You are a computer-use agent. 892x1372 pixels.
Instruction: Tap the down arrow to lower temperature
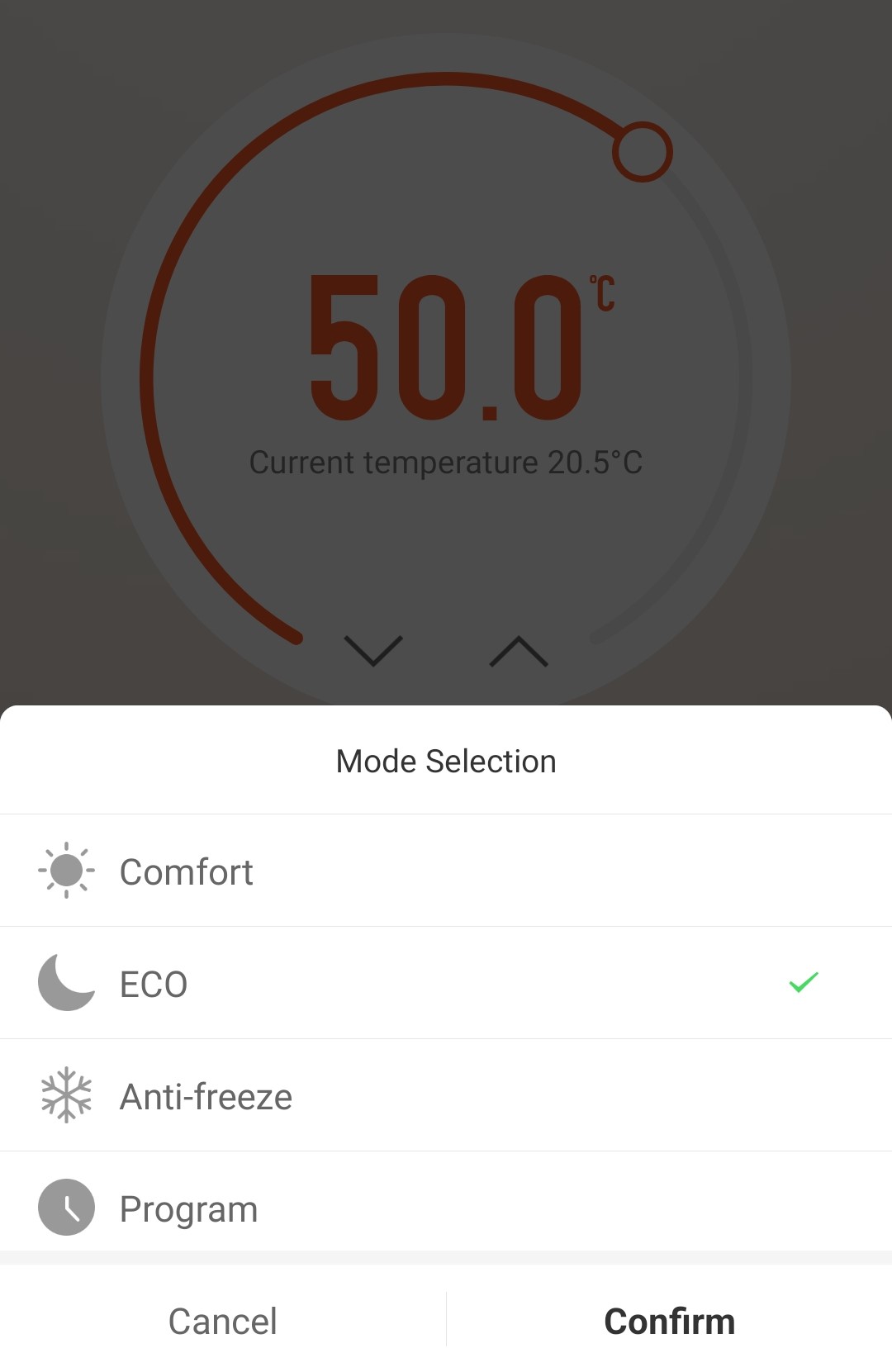click(373, 652)
